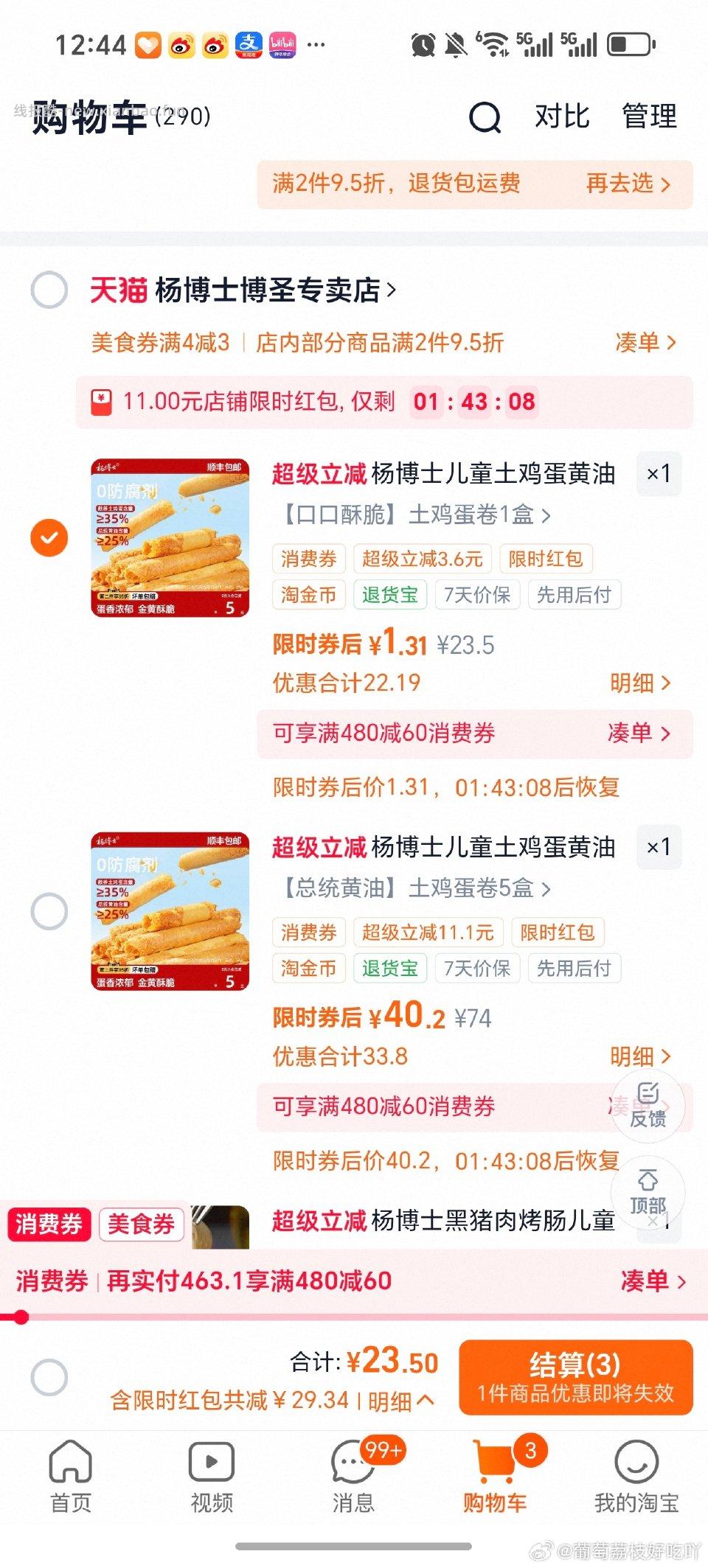Select the 杨博士博圣专卖店 store checkbox
Viewport: 708px width, 1568px height.
[x=49, y=290]
